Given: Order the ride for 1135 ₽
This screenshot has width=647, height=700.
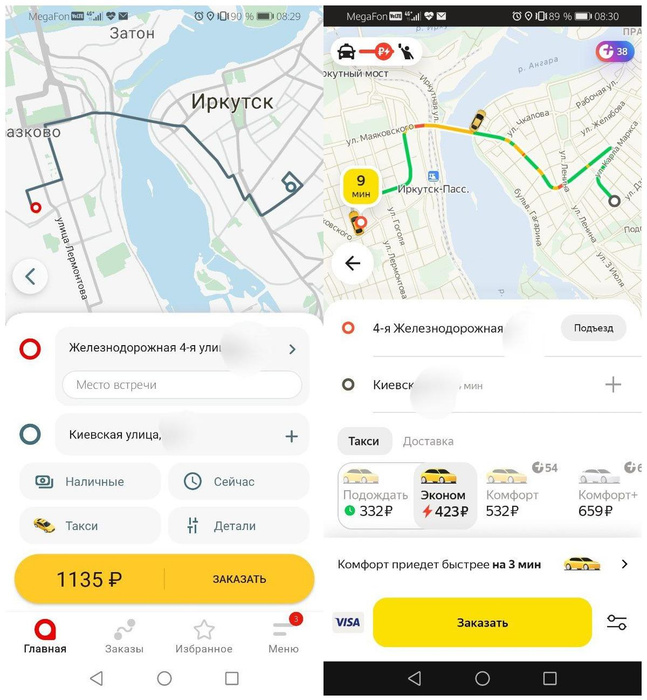Looking at the screenshot, I should [x=164, y=579].
